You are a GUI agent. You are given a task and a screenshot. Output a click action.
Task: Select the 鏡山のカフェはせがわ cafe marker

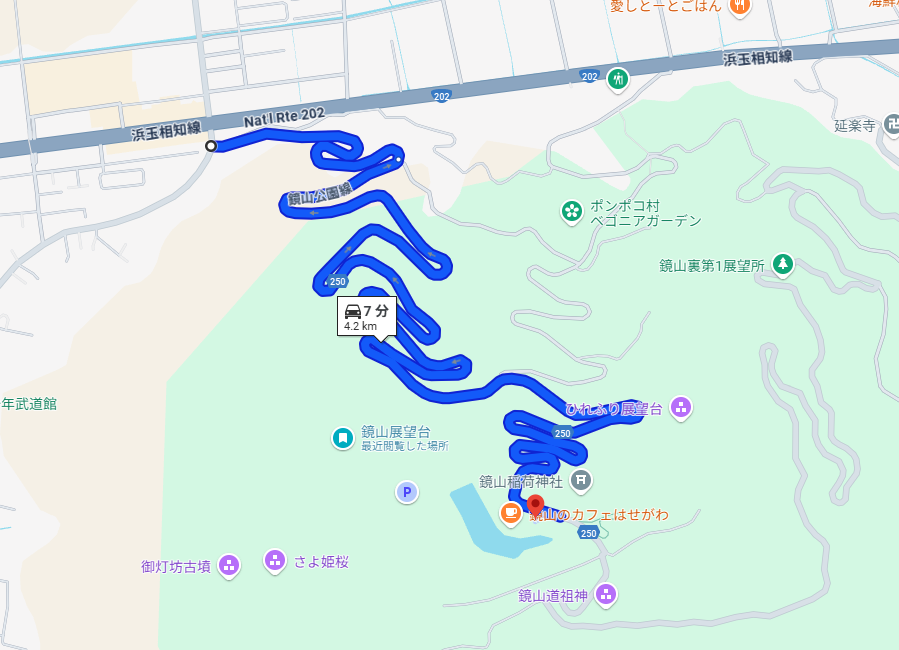click(x=510, y=514)
